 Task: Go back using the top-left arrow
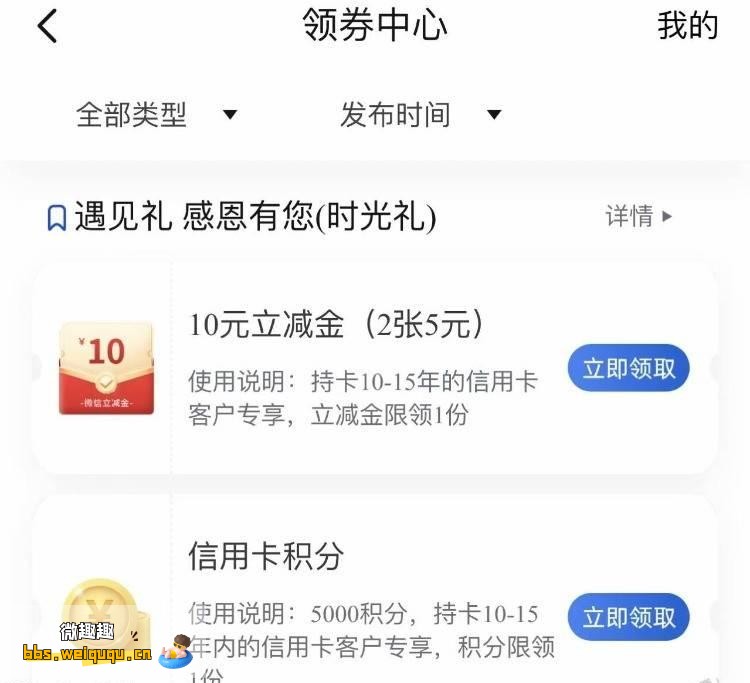(47, 26)
